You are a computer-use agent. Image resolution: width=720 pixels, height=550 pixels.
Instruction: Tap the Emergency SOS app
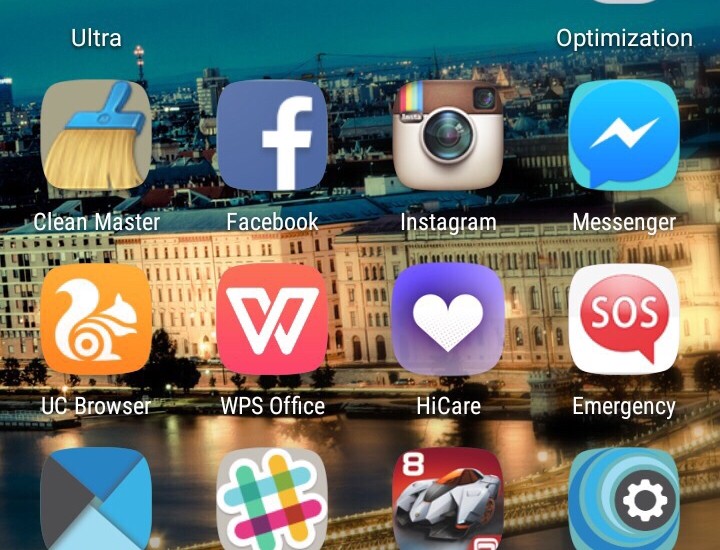(x=623, y=320)
